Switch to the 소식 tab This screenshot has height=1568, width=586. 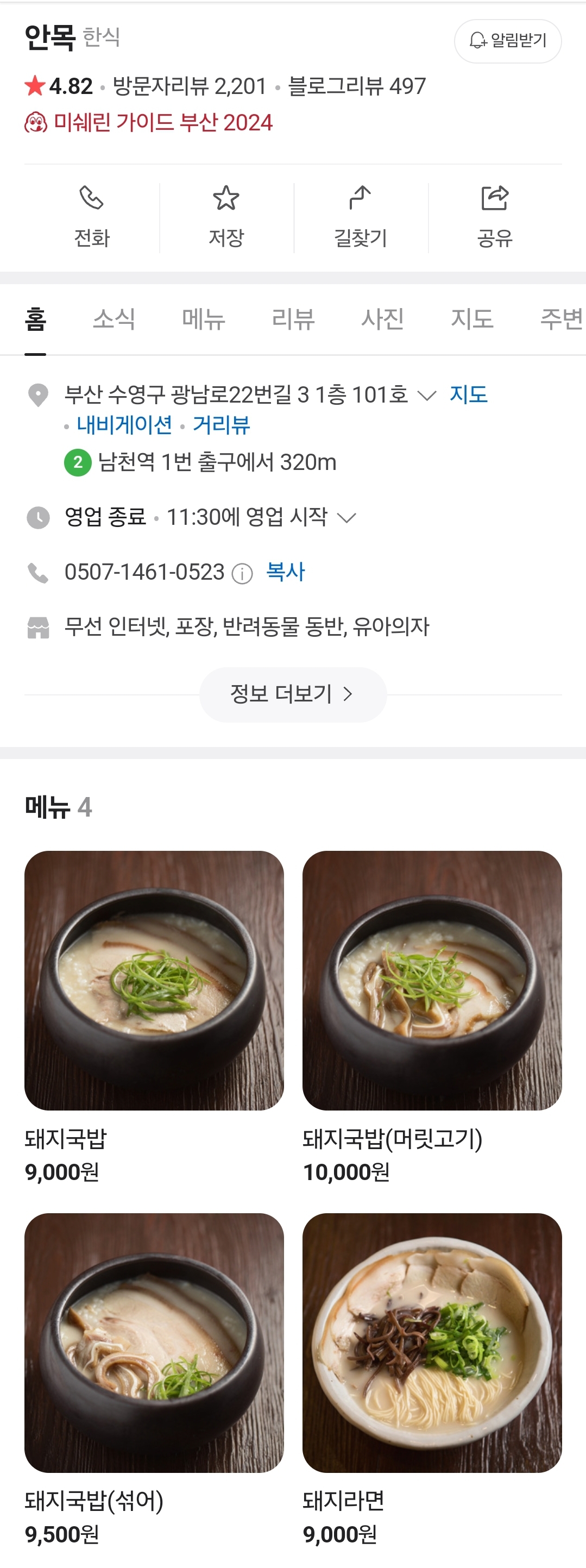(114, 319)
